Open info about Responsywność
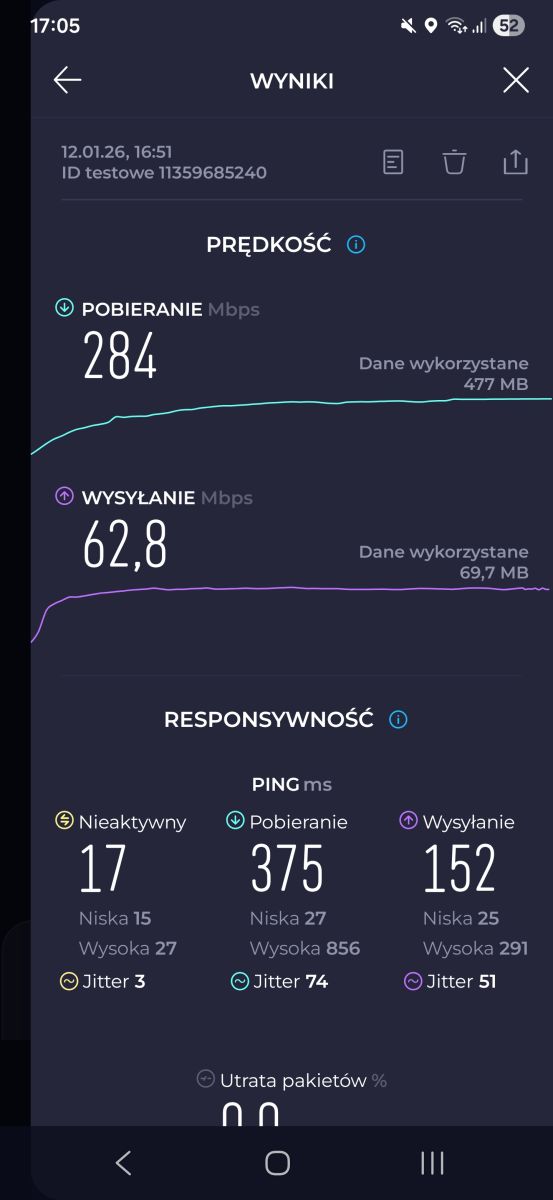The width and height of the screenshot is (553, 1200). click(x=398, y=719)
